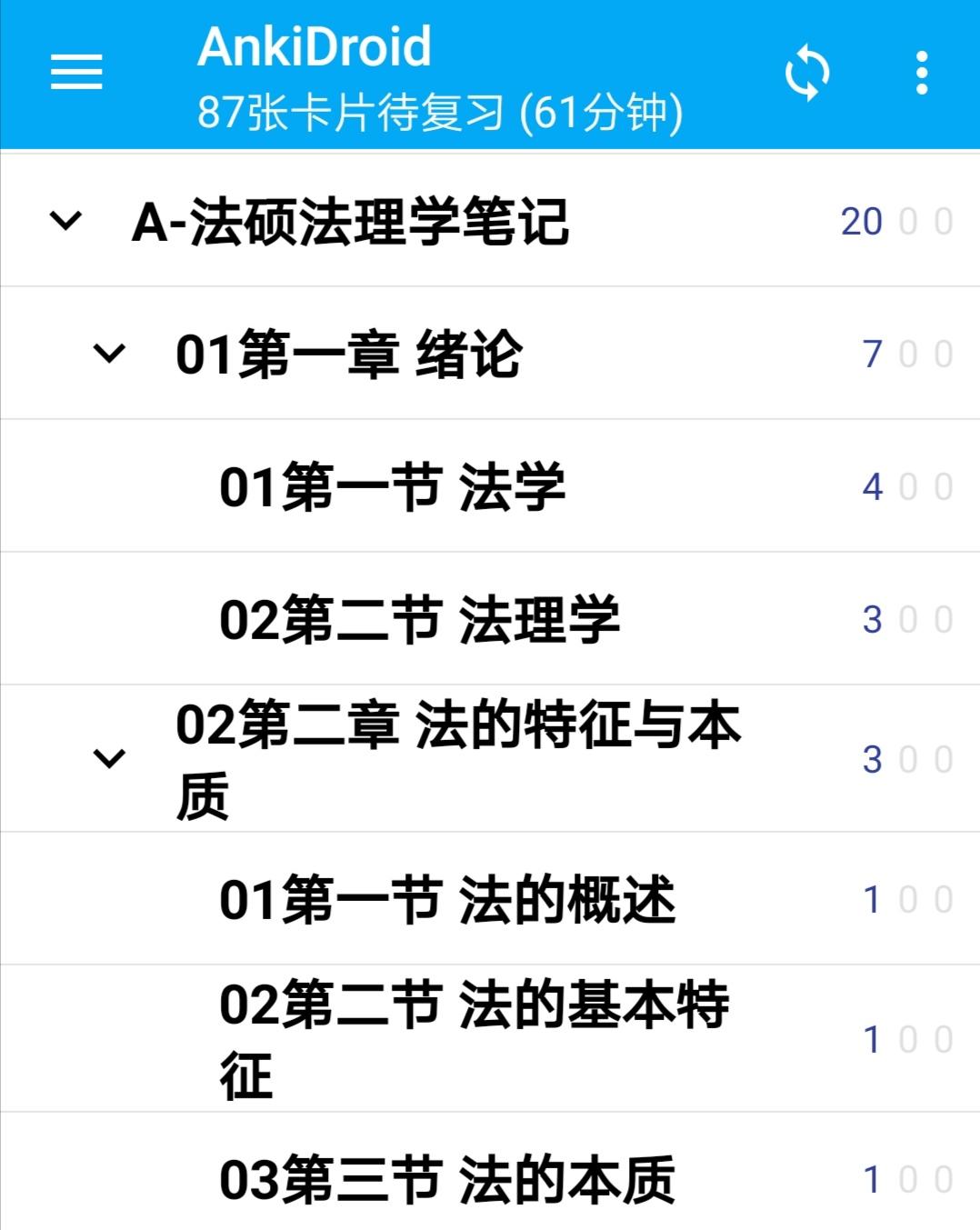Open the navigation drawer menu
Screen dimensions: 980x1230
76,72
